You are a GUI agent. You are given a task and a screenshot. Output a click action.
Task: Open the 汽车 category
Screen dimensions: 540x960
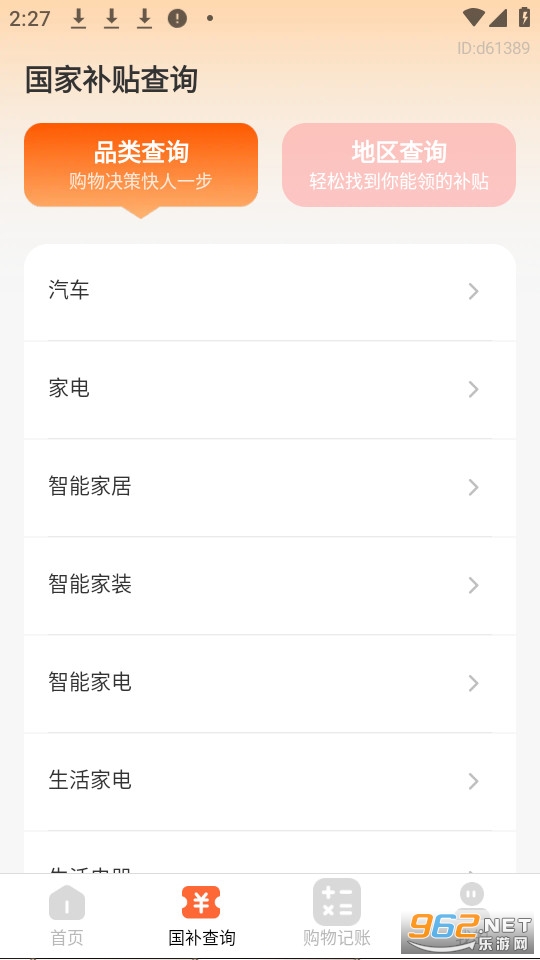pyautogui.click(x=270, y=291)
